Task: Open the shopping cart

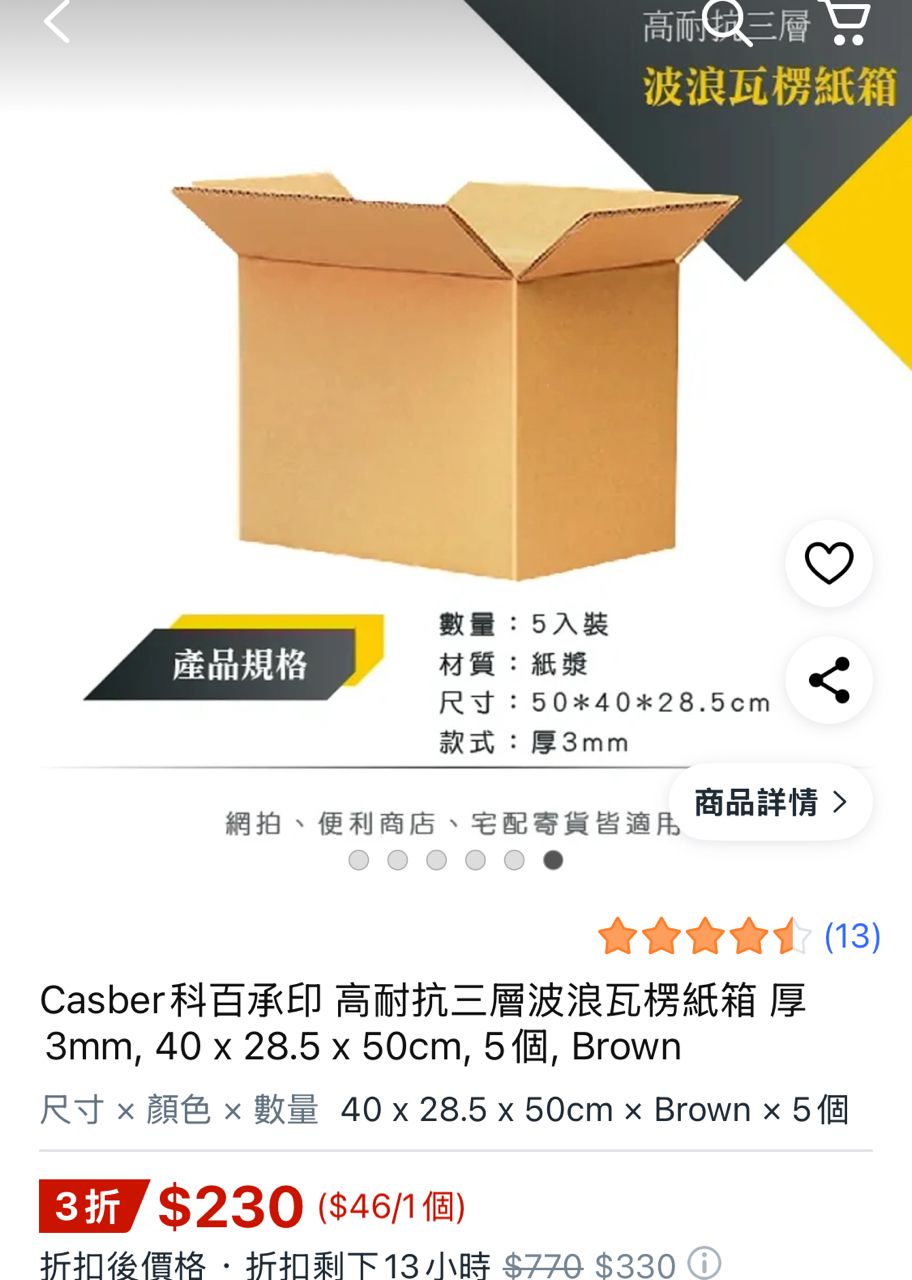Action: (x=846, y=22)
